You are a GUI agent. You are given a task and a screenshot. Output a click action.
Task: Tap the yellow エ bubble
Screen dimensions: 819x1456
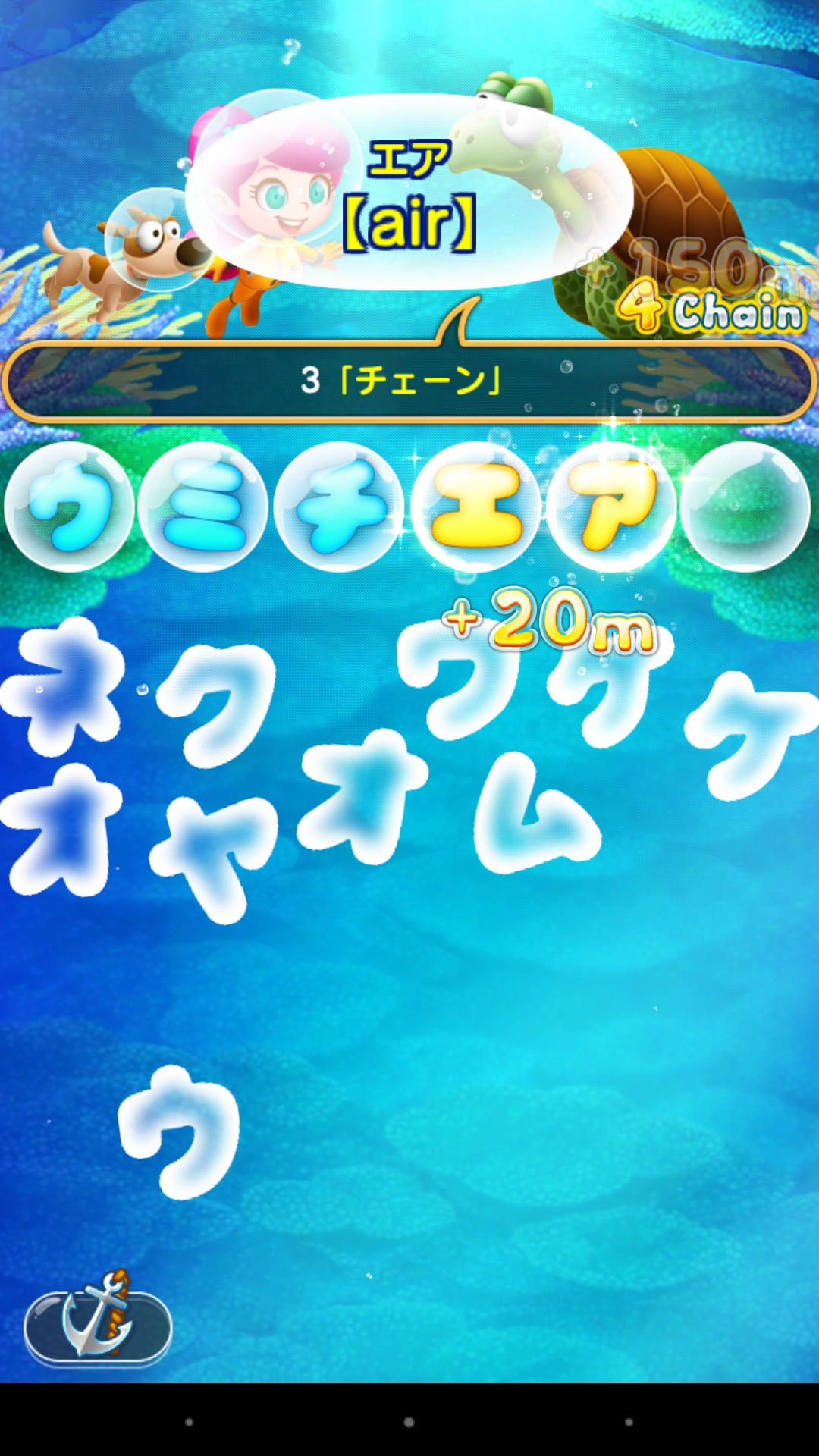(x=476, y=507)
